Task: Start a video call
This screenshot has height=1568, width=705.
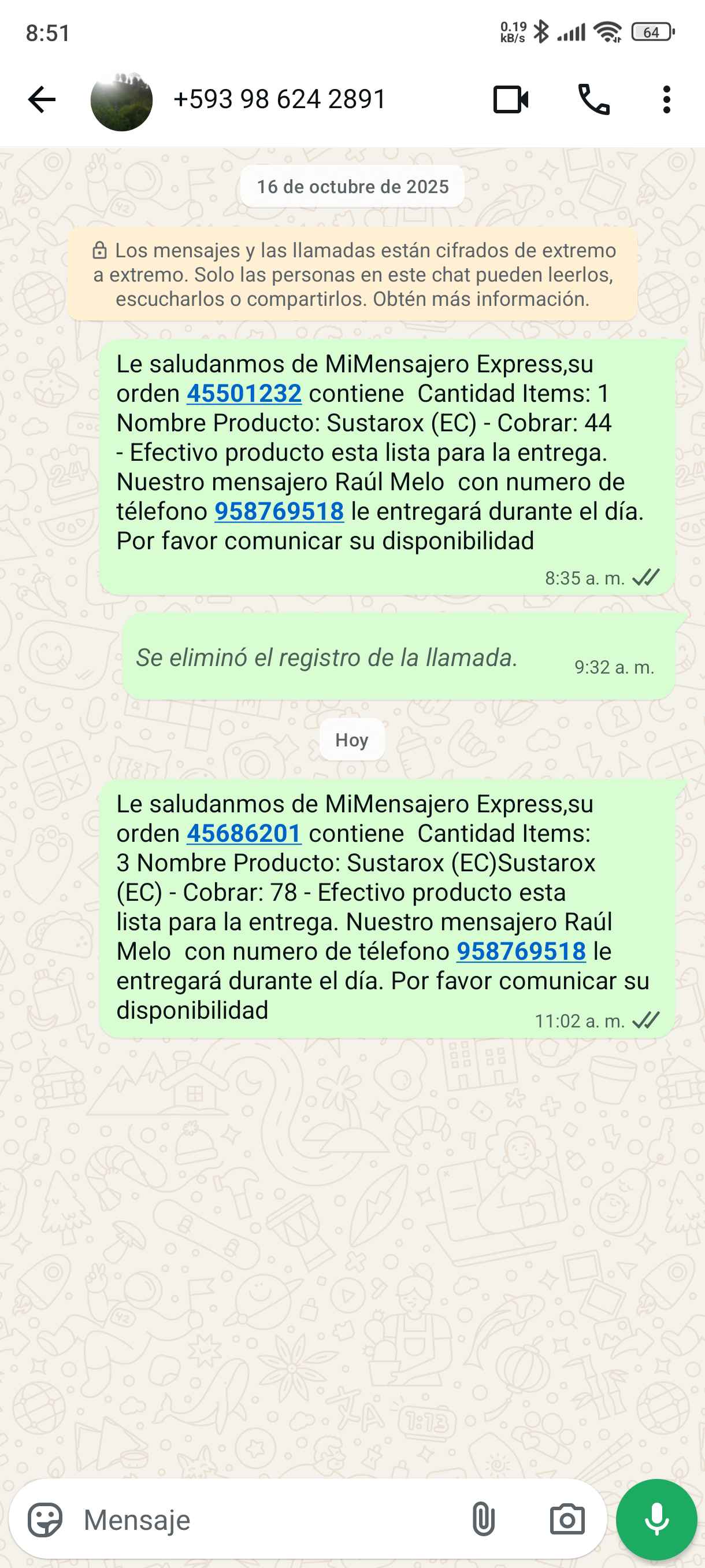Action: tap(510, 99)
